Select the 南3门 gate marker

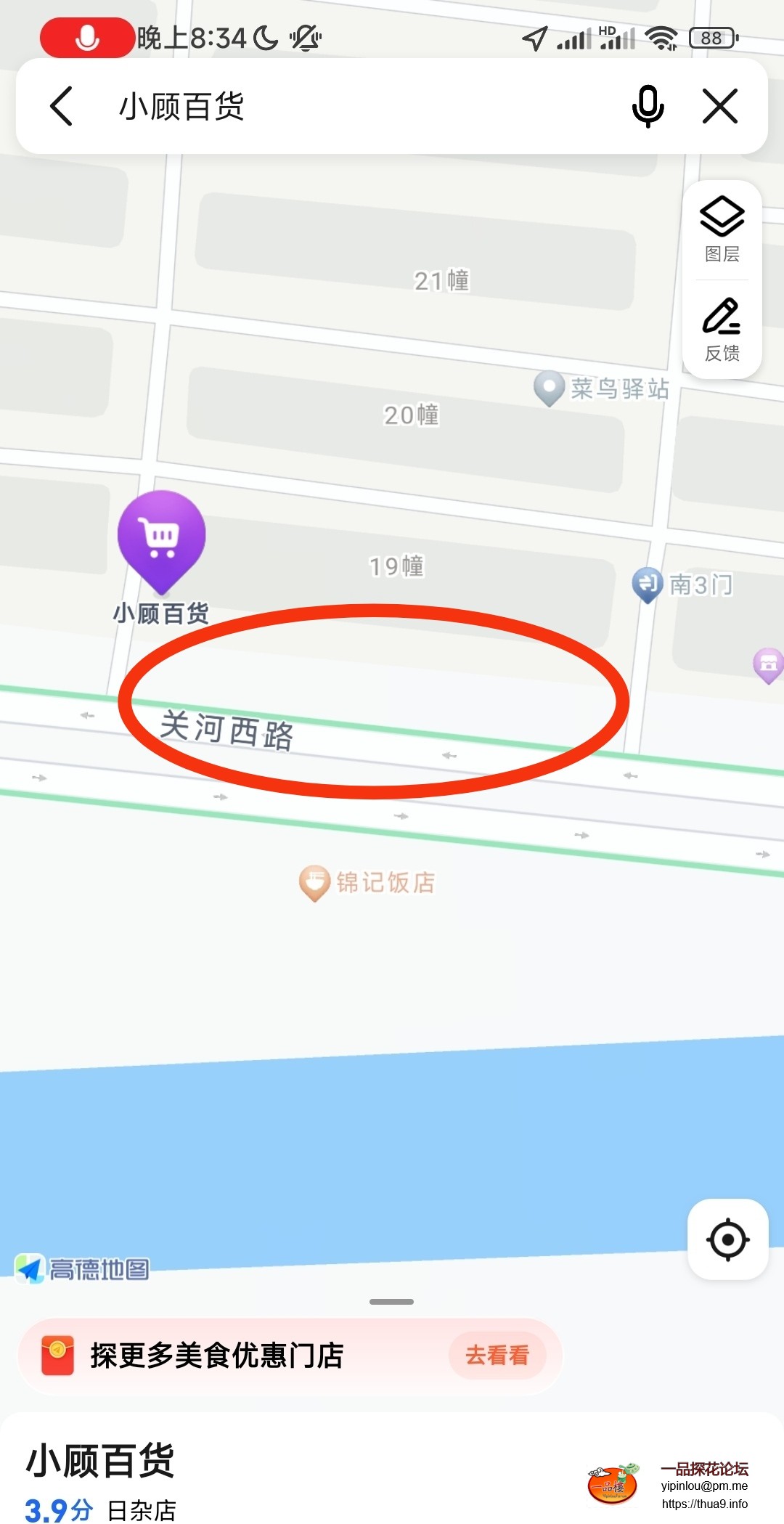click(648, 584)
